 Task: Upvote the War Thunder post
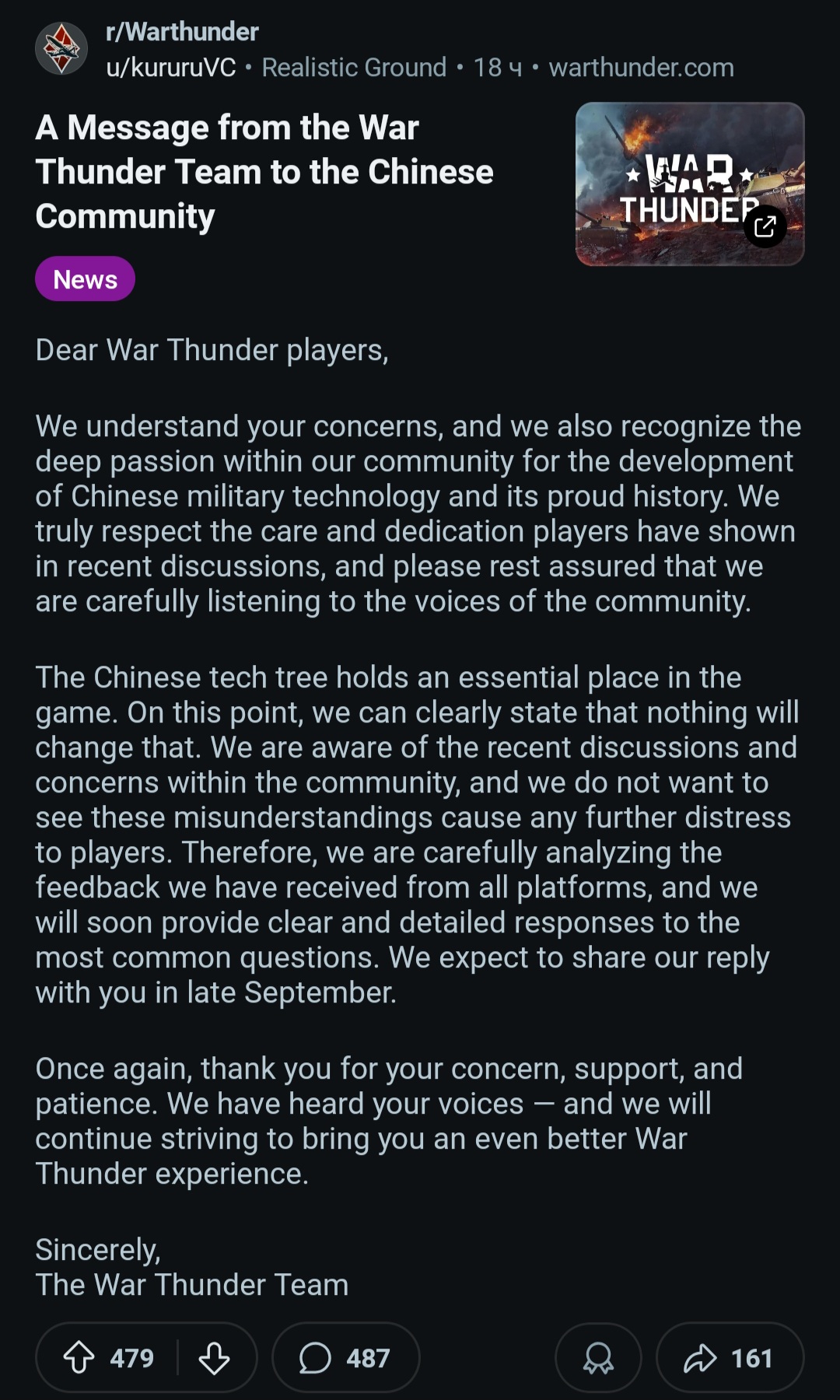79,1358
